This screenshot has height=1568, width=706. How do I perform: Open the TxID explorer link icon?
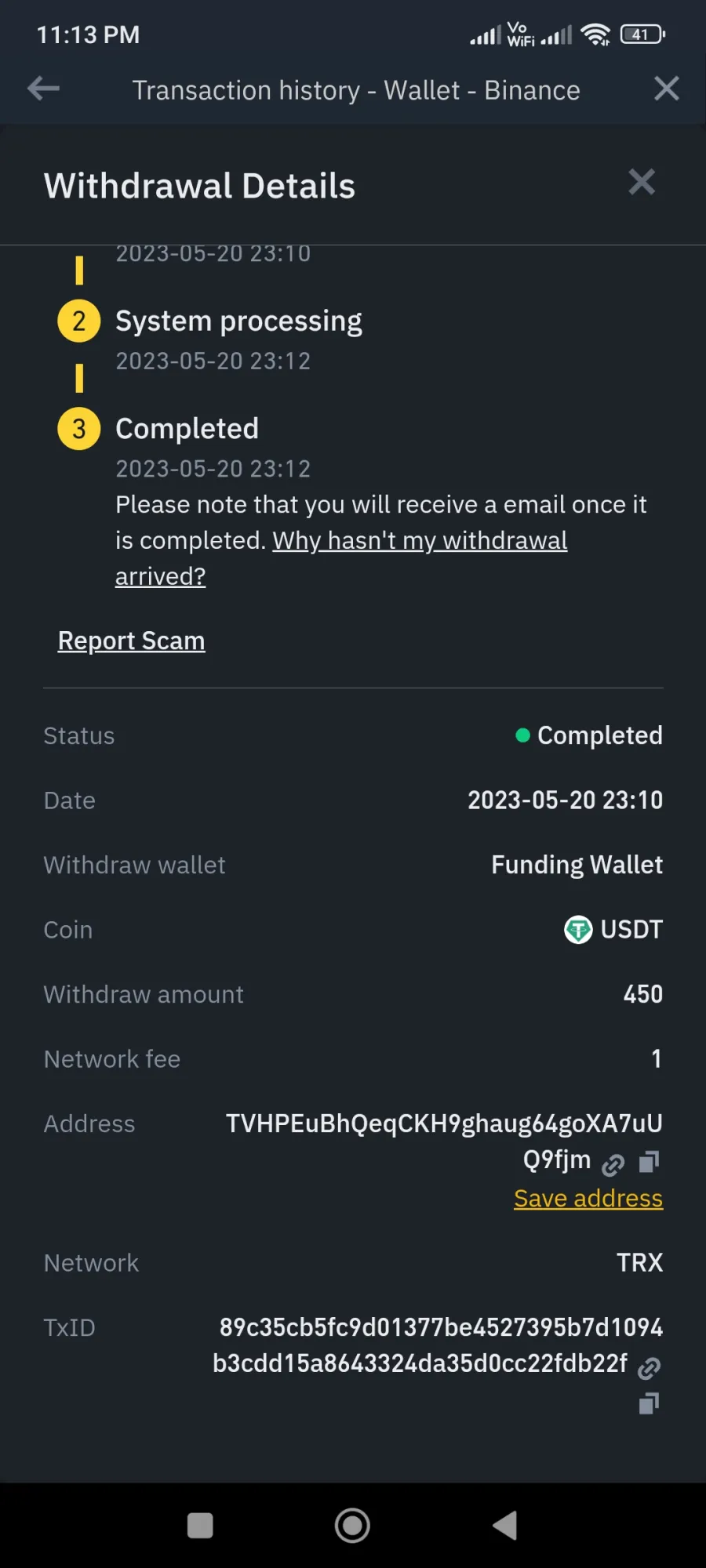pyautogui.click(x=649, y=1368)
